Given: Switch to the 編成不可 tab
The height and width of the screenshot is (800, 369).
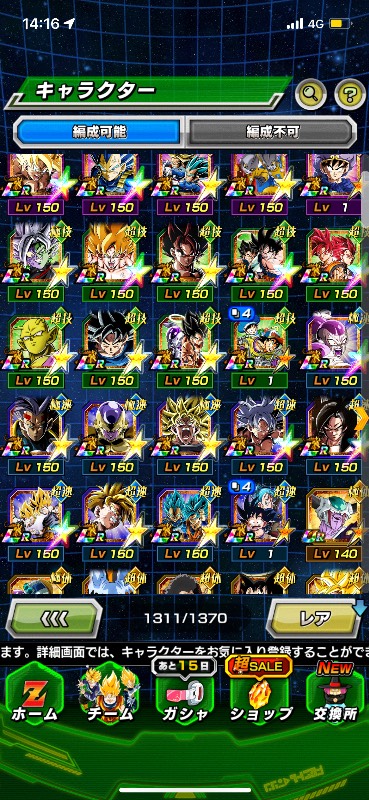Looking at the screenshot, I should tap(272, 132).
